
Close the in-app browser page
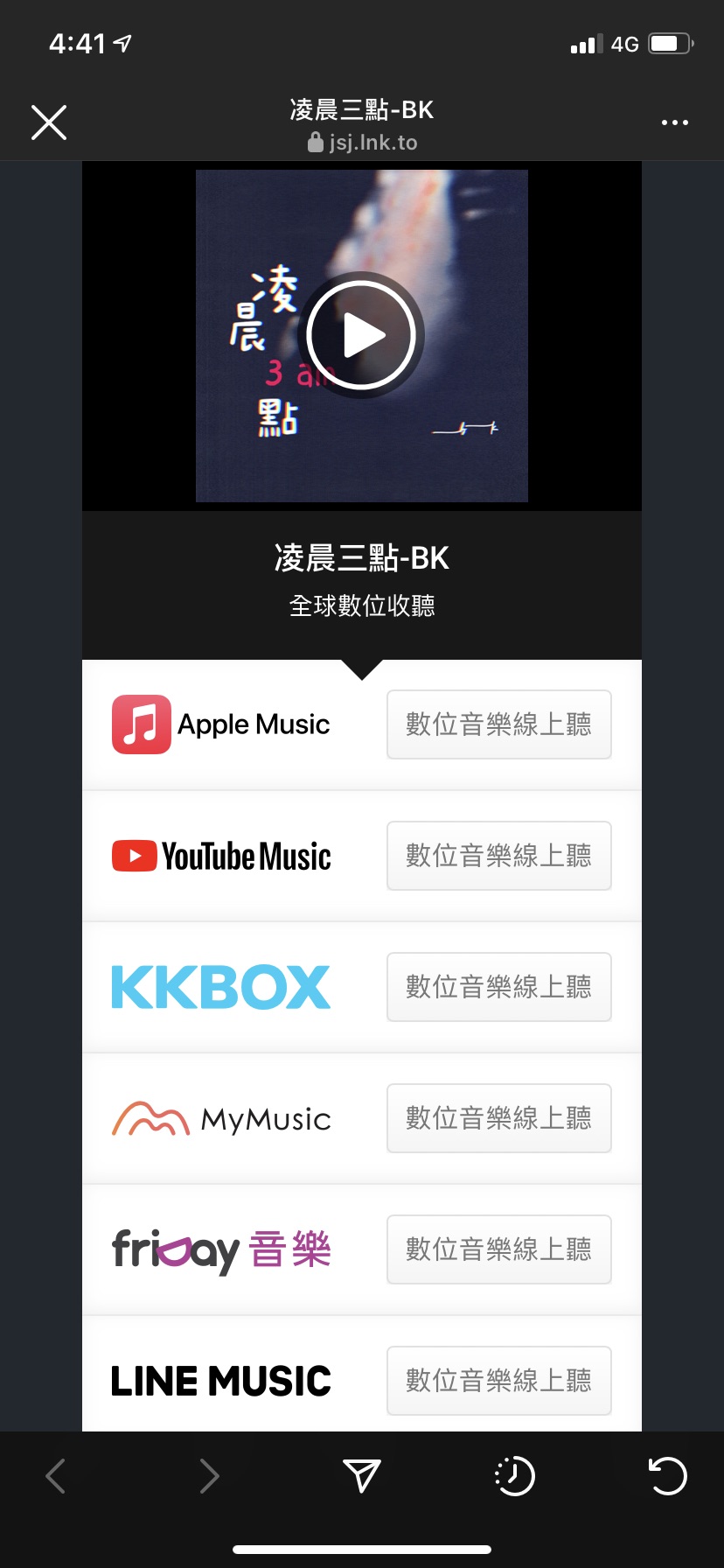click(49, 122)
